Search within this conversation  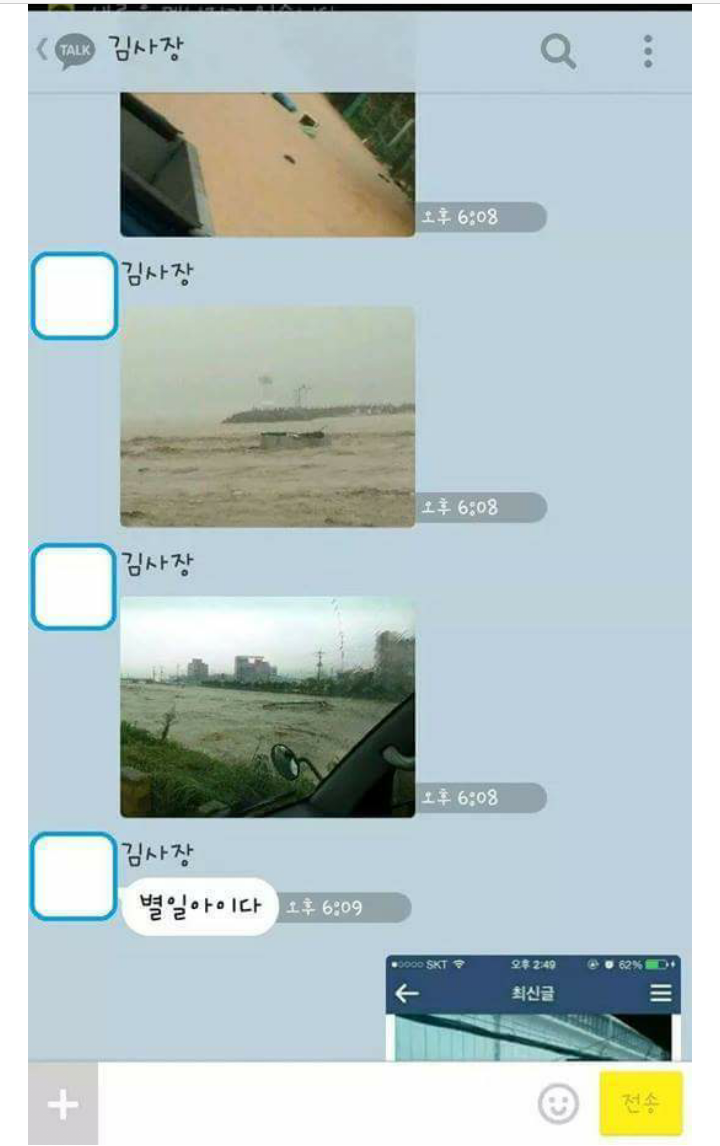(x=558, y=51)
